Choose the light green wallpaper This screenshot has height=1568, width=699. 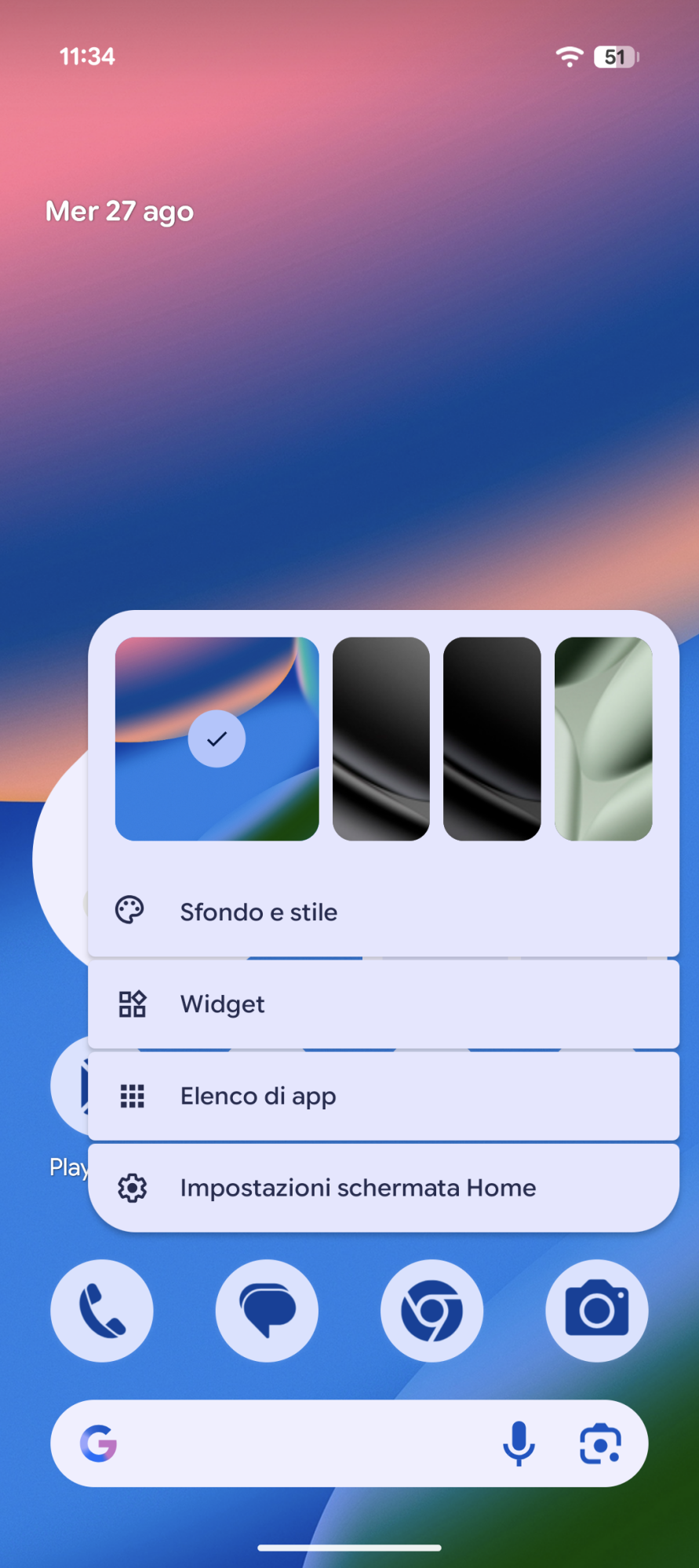pyautogui.click(x=603, y=739)
